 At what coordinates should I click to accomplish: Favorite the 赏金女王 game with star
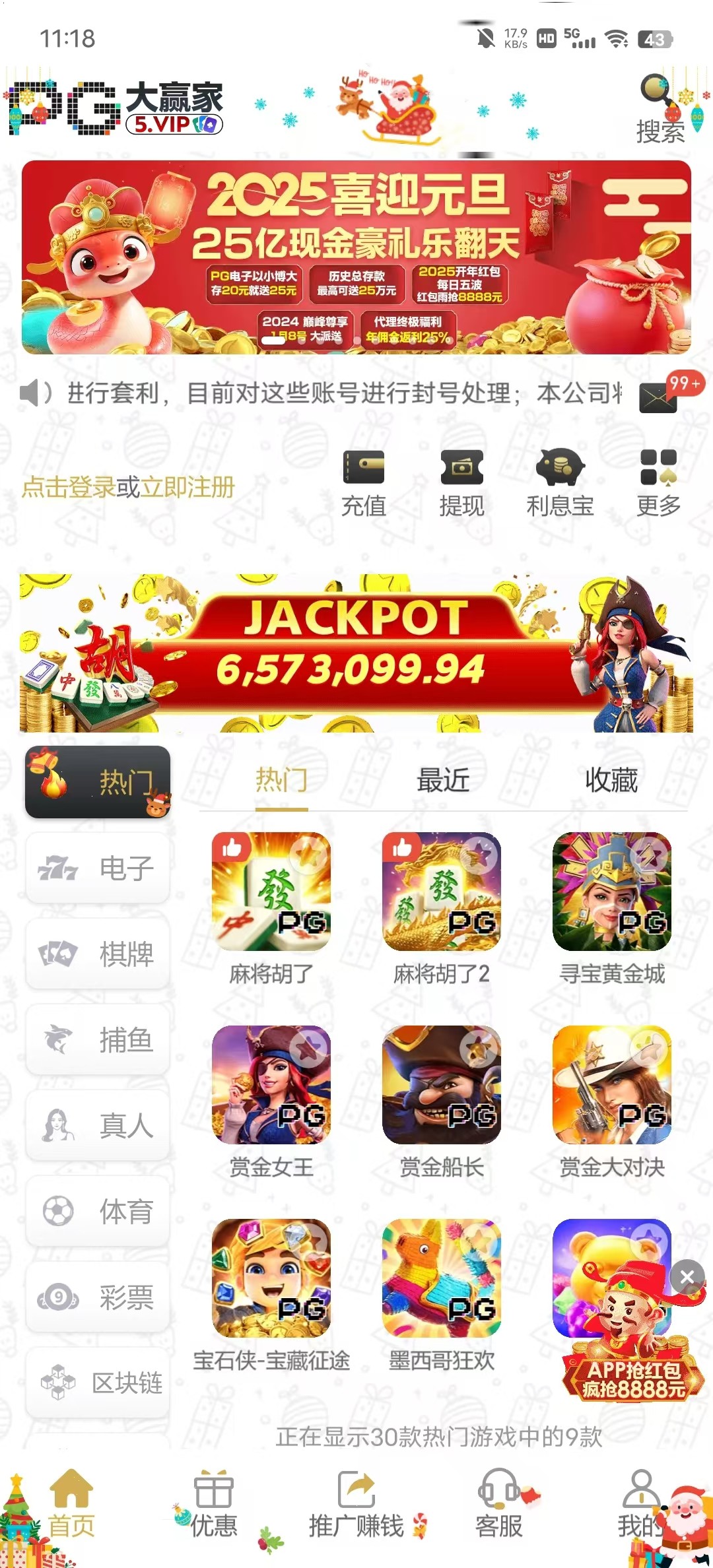click(308, 1049)
